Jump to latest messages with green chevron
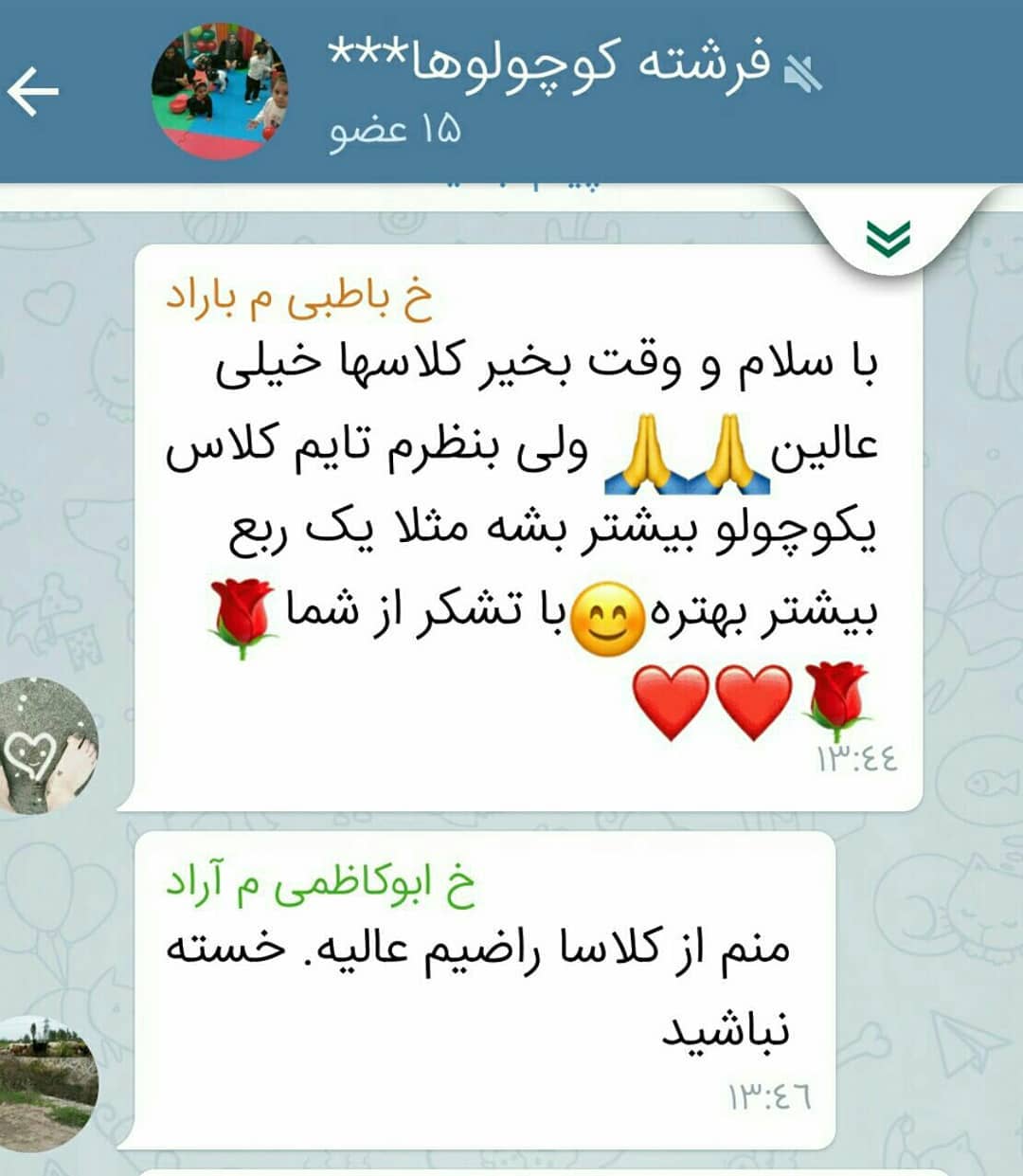Image resolution: width=1023 pixels, height=1176 pixels. (888, 238)
